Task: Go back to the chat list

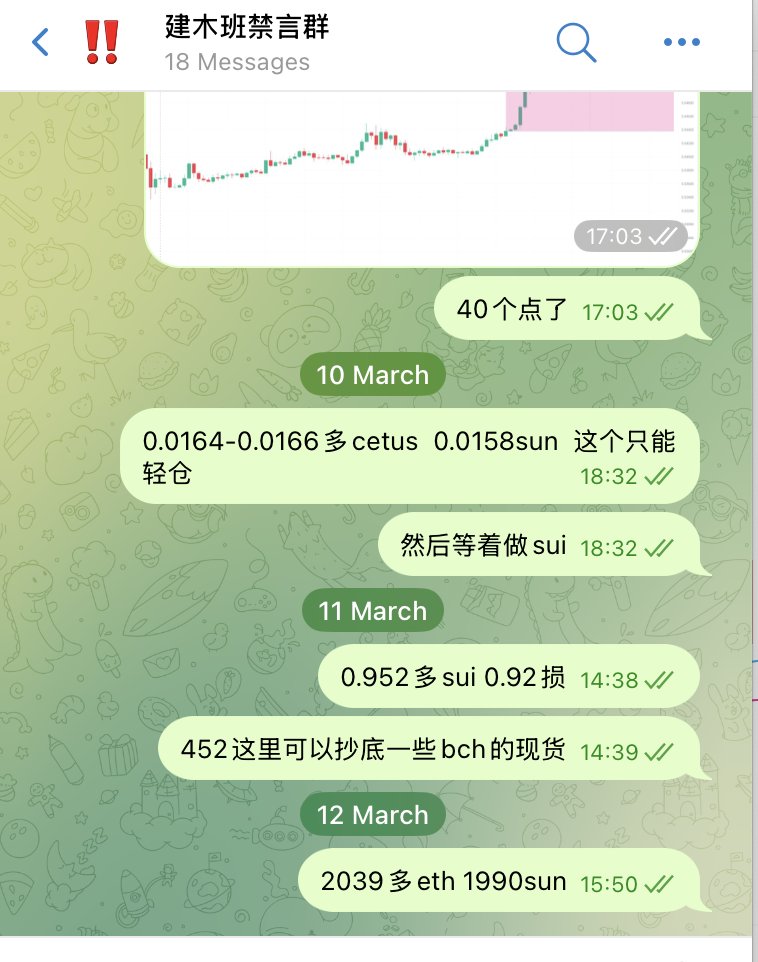Action: 40,42
